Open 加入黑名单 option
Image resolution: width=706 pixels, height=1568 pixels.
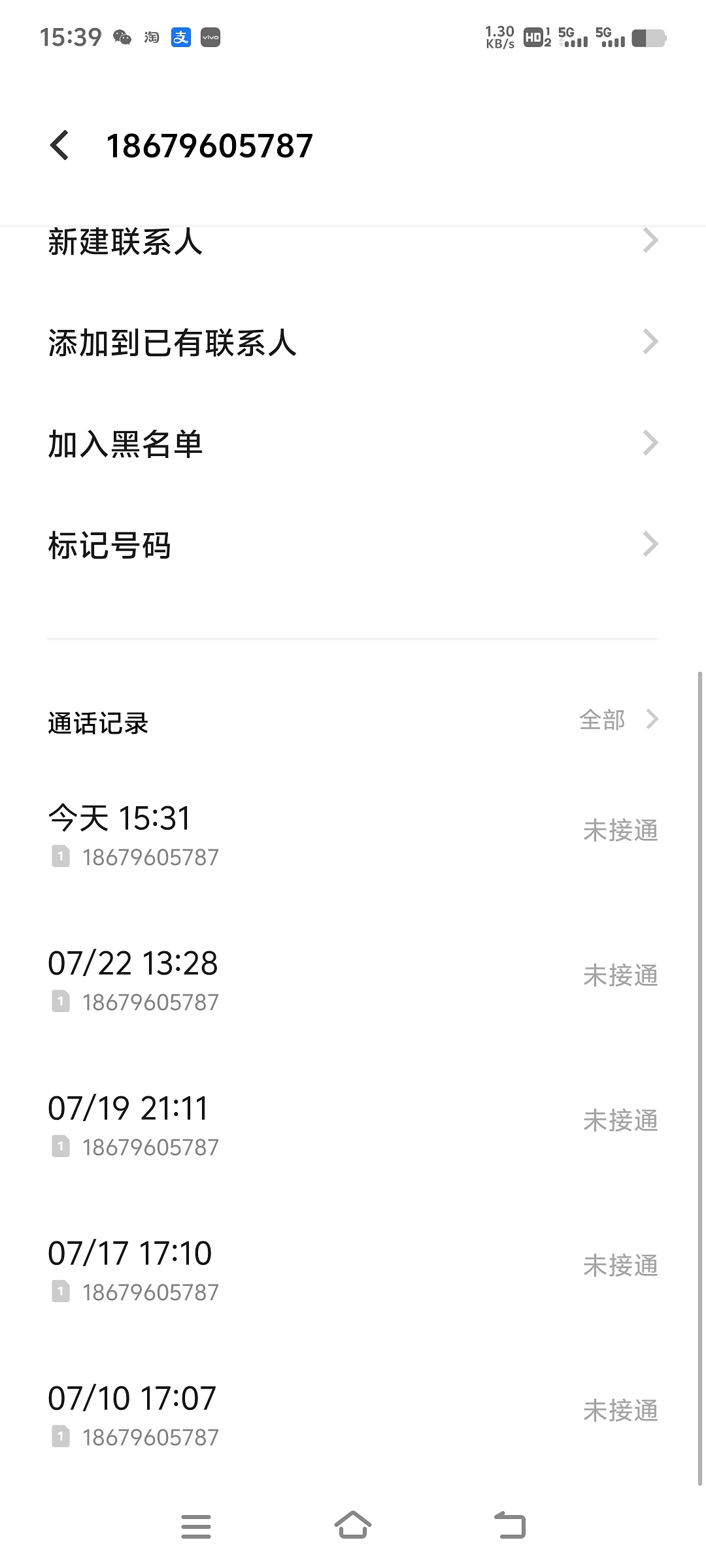pos(353,444)
